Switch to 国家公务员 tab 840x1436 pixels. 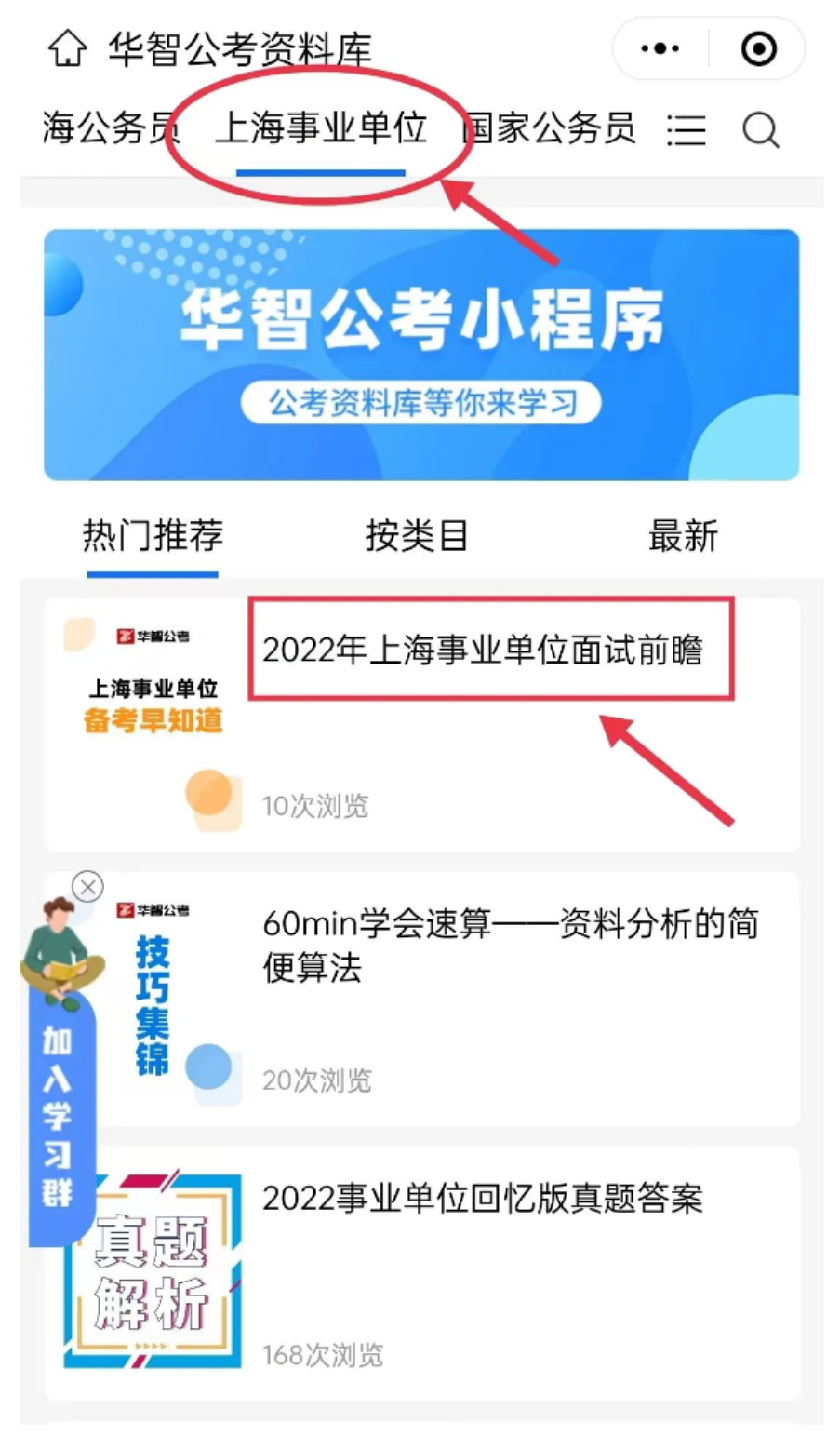click(x=551, y=128)
